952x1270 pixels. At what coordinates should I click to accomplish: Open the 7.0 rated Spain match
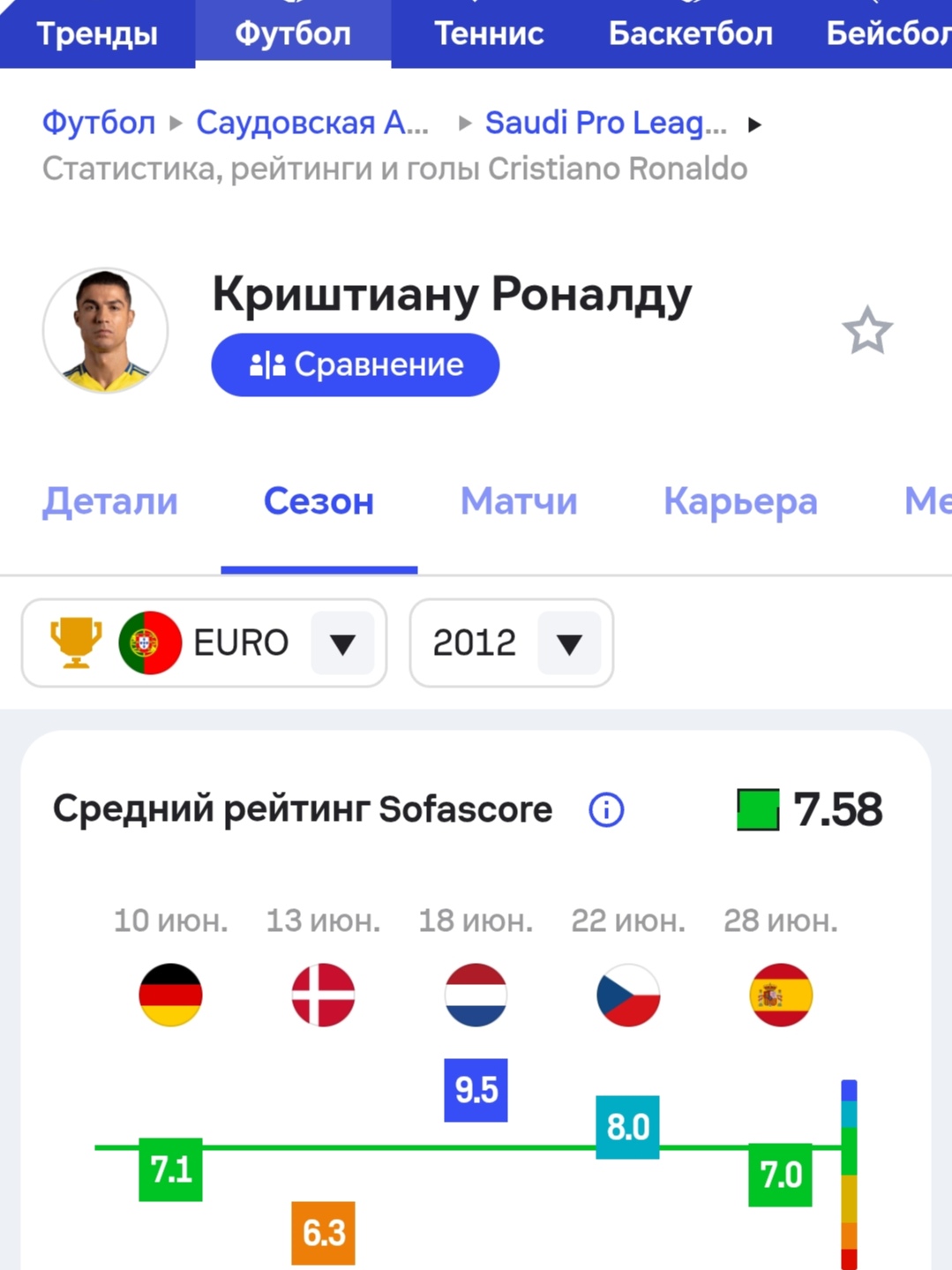click(x=780, y=1175)
